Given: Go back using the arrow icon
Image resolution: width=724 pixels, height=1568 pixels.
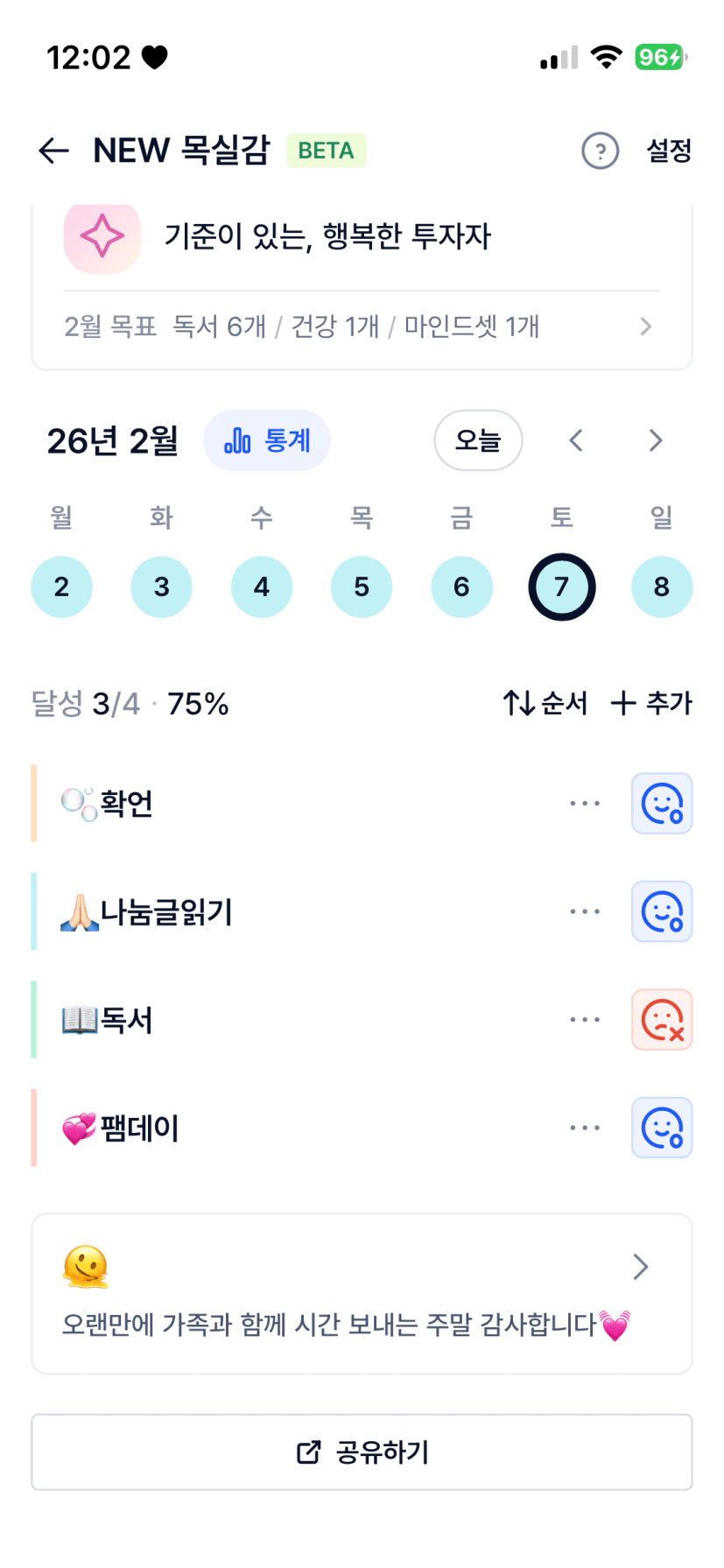Looking at the screenshot, I should (x=53, y=151).
